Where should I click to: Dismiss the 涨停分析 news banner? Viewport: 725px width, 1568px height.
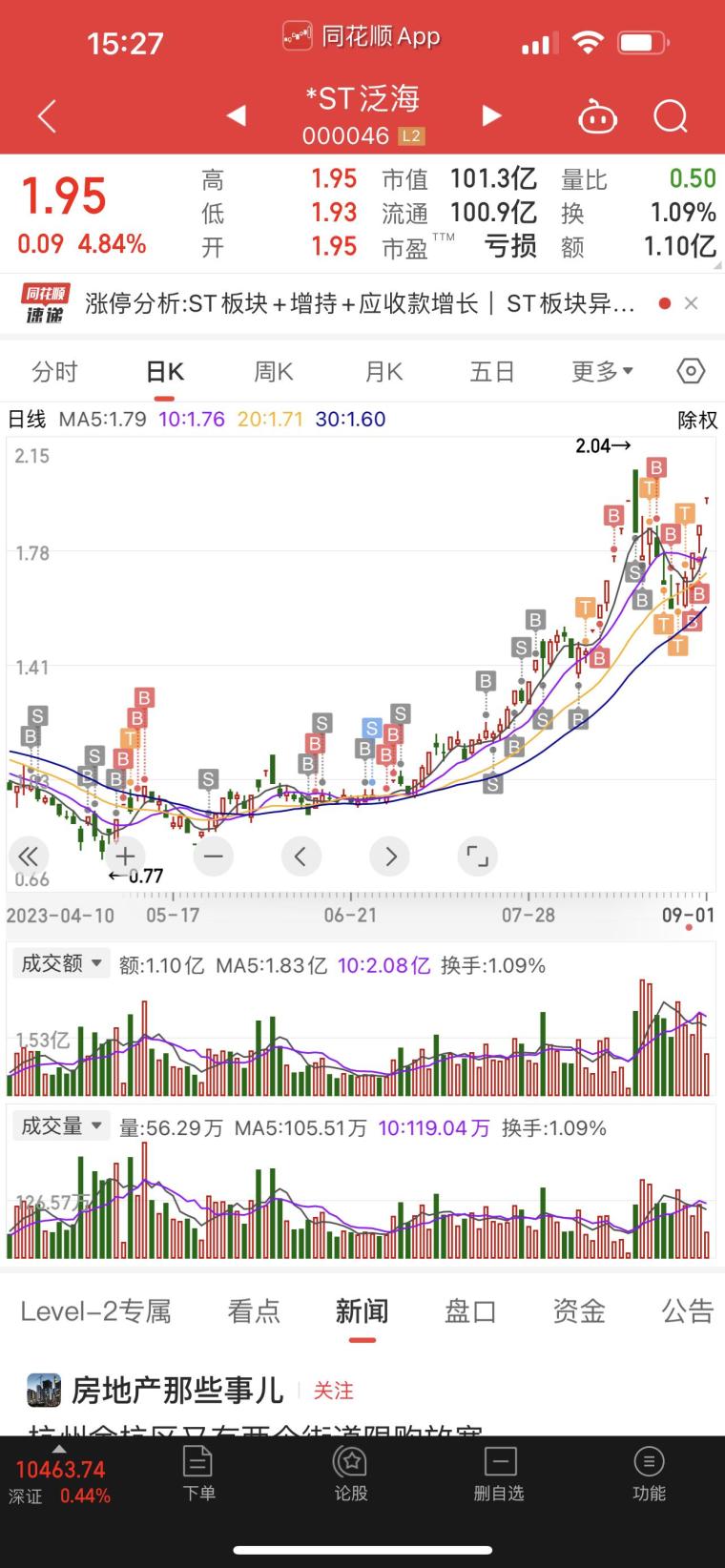(x=692, y=303)
